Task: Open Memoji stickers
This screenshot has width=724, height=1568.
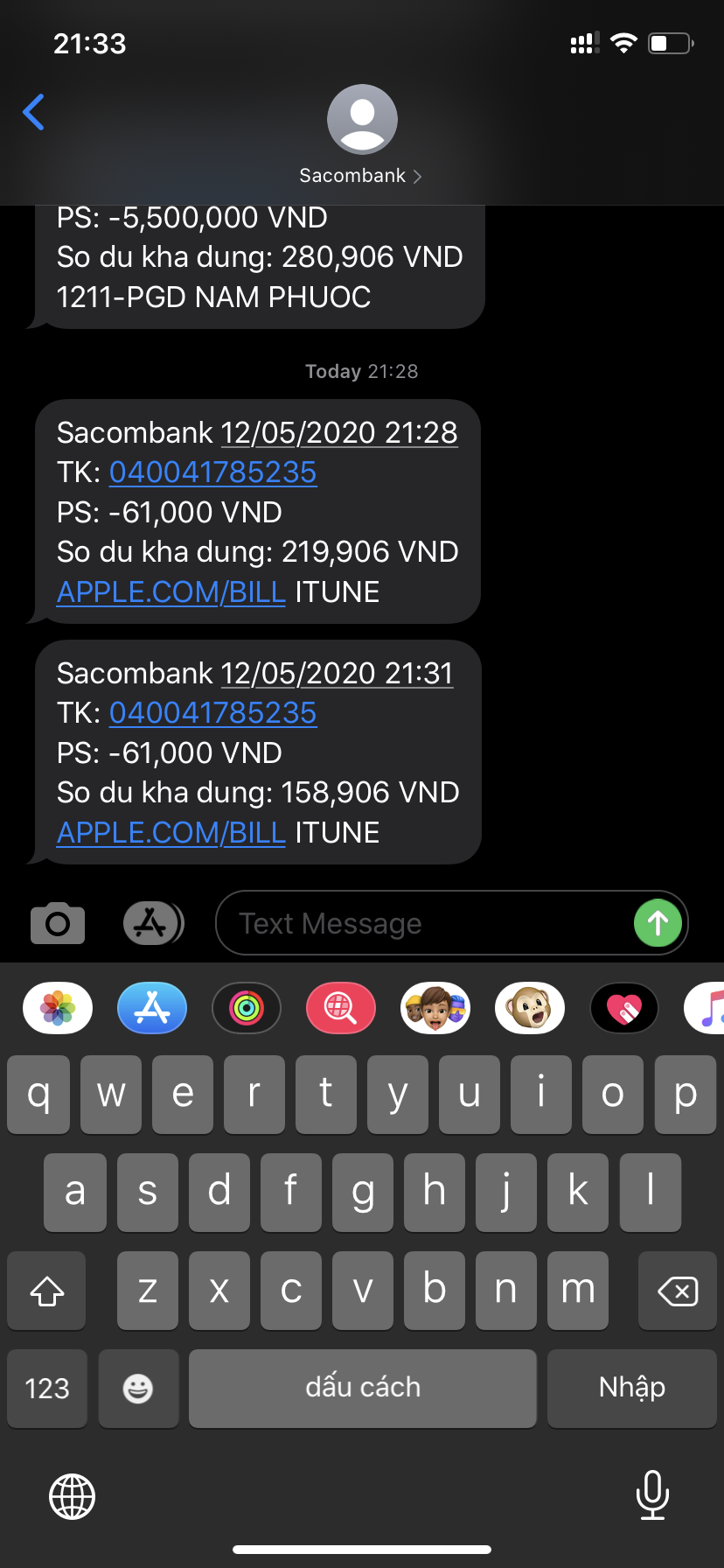Action: [x=435, y=1008]
